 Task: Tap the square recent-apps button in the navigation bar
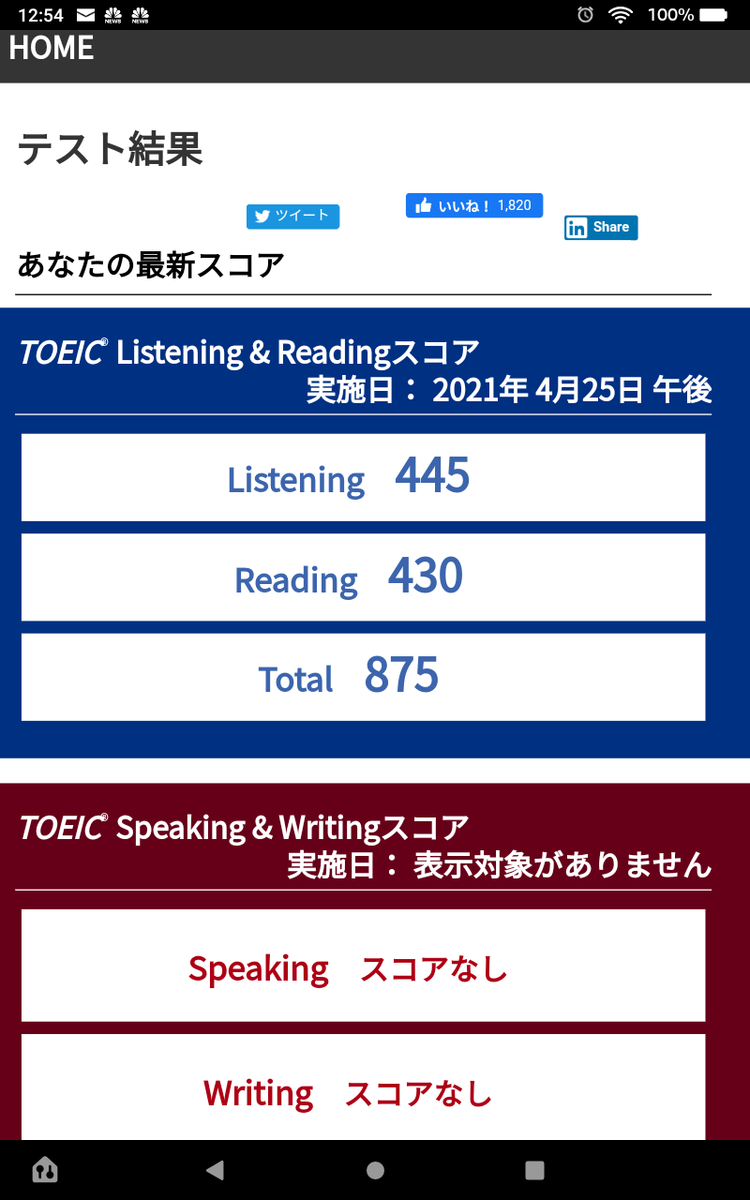[x=535, y=1169]
